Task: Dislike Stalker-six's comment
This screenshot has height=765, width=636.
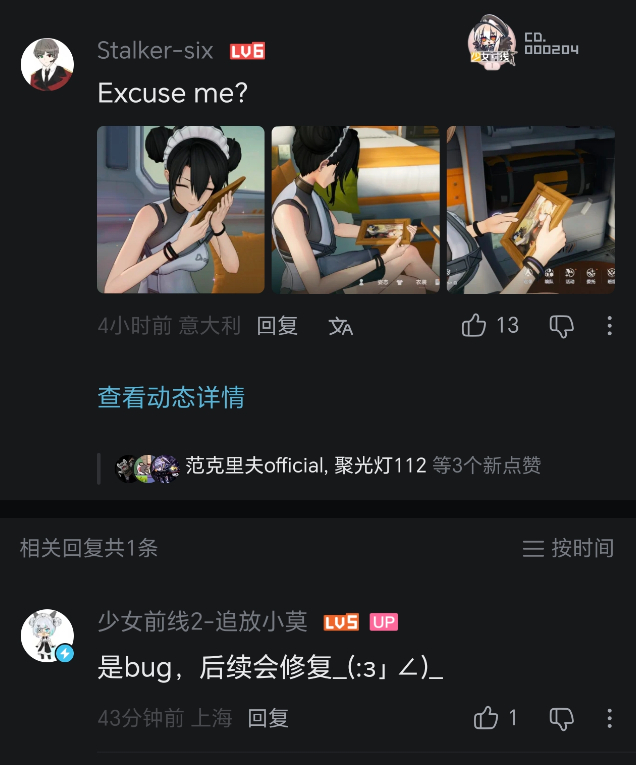Action: point(561,326)
